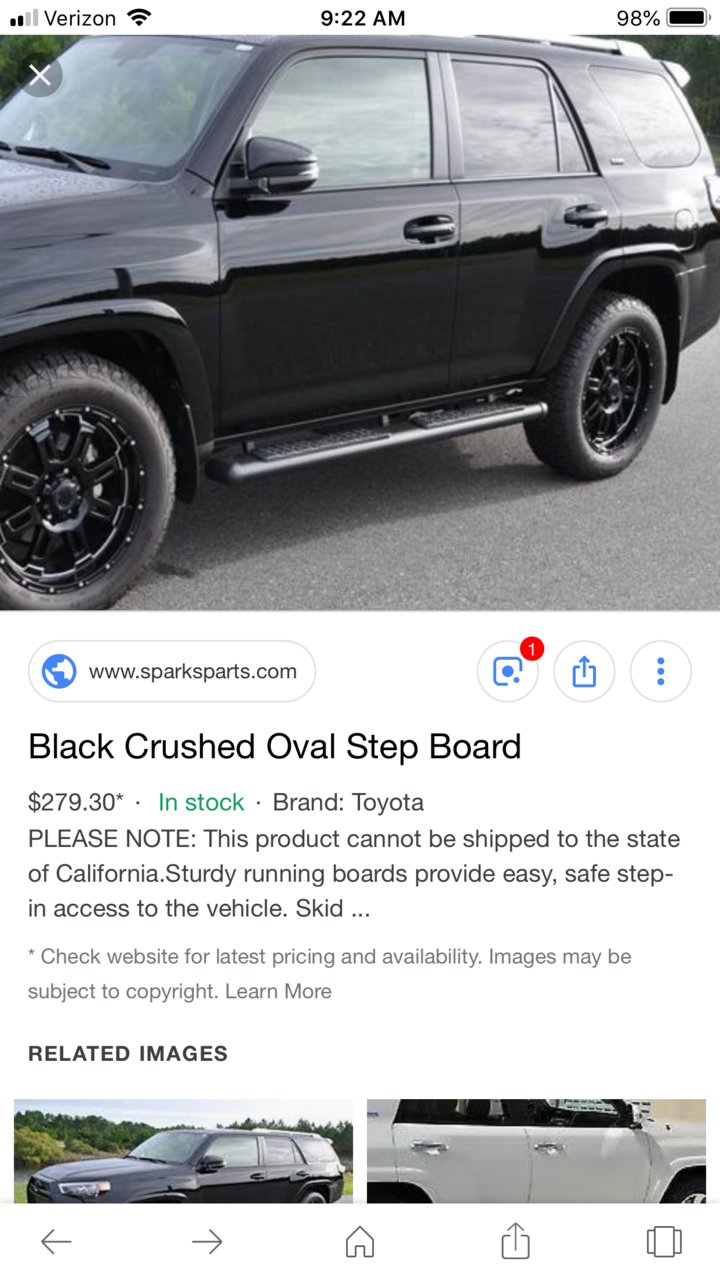Go back in the browser
720x1280 pixels.
click(56, 1242)
